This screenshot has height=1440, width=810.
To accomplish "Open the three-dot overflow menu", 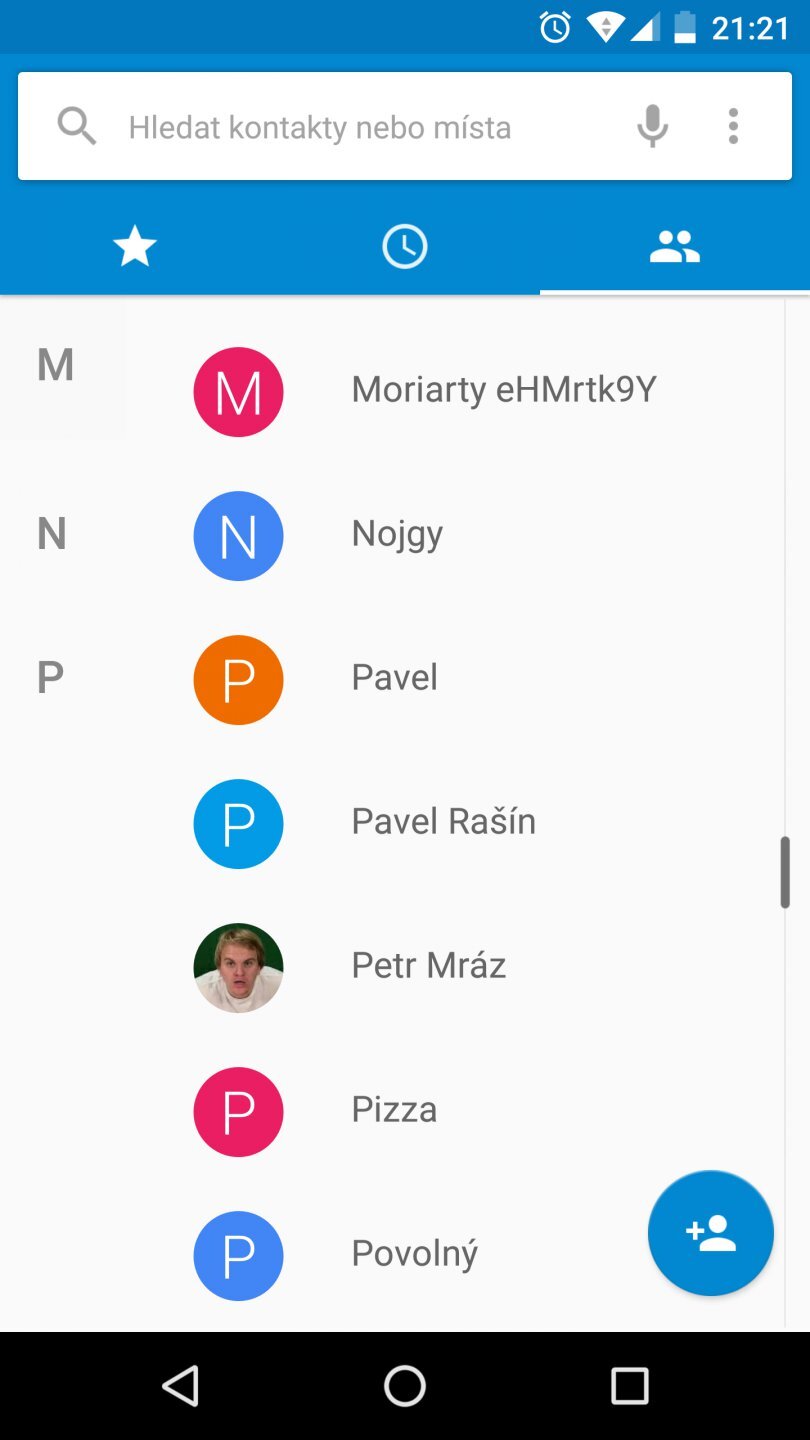I will [x=733, y=127].
